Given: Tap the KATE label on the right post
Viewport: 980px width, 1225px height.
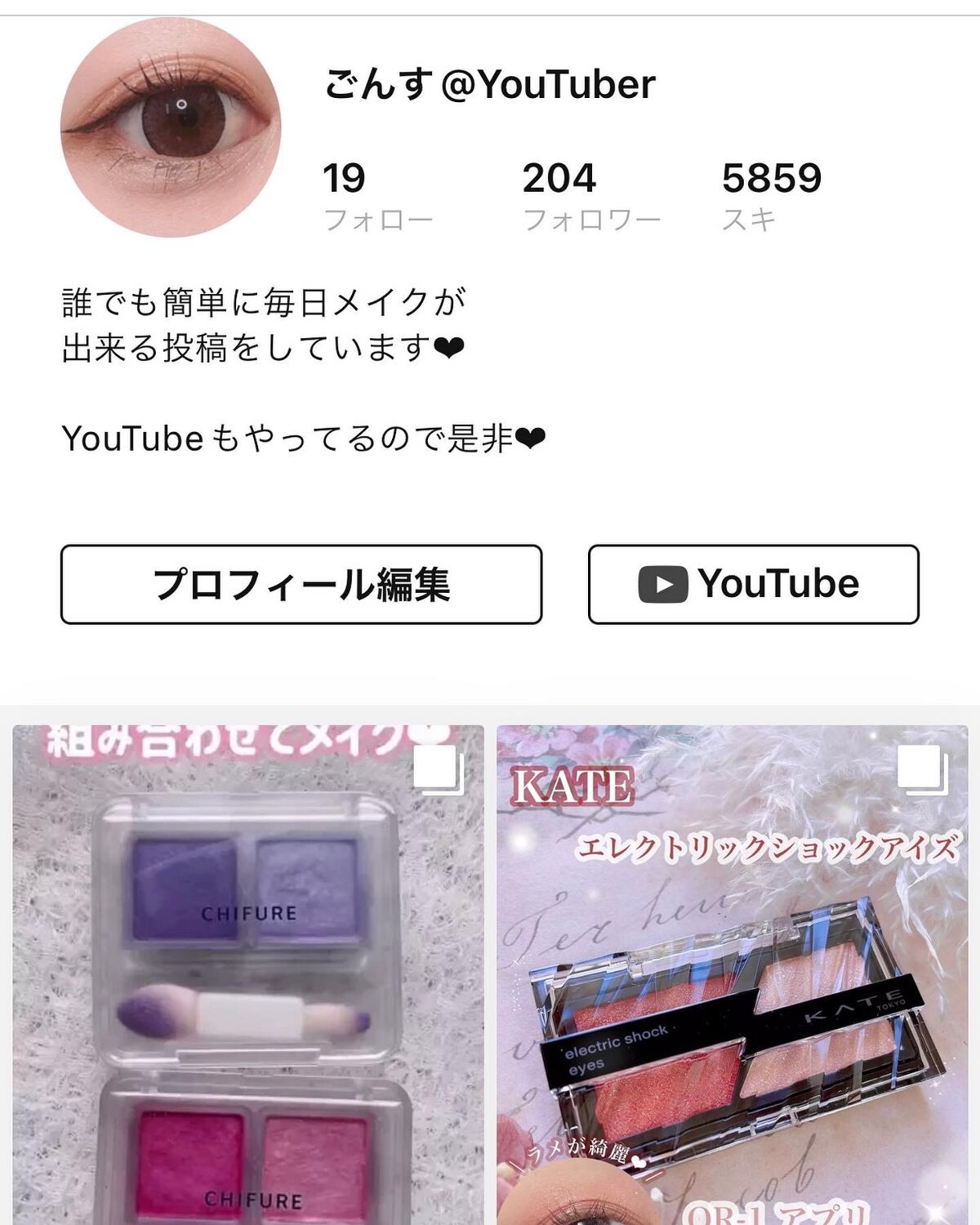Looking at the screenshot, I should pos(572,786).
